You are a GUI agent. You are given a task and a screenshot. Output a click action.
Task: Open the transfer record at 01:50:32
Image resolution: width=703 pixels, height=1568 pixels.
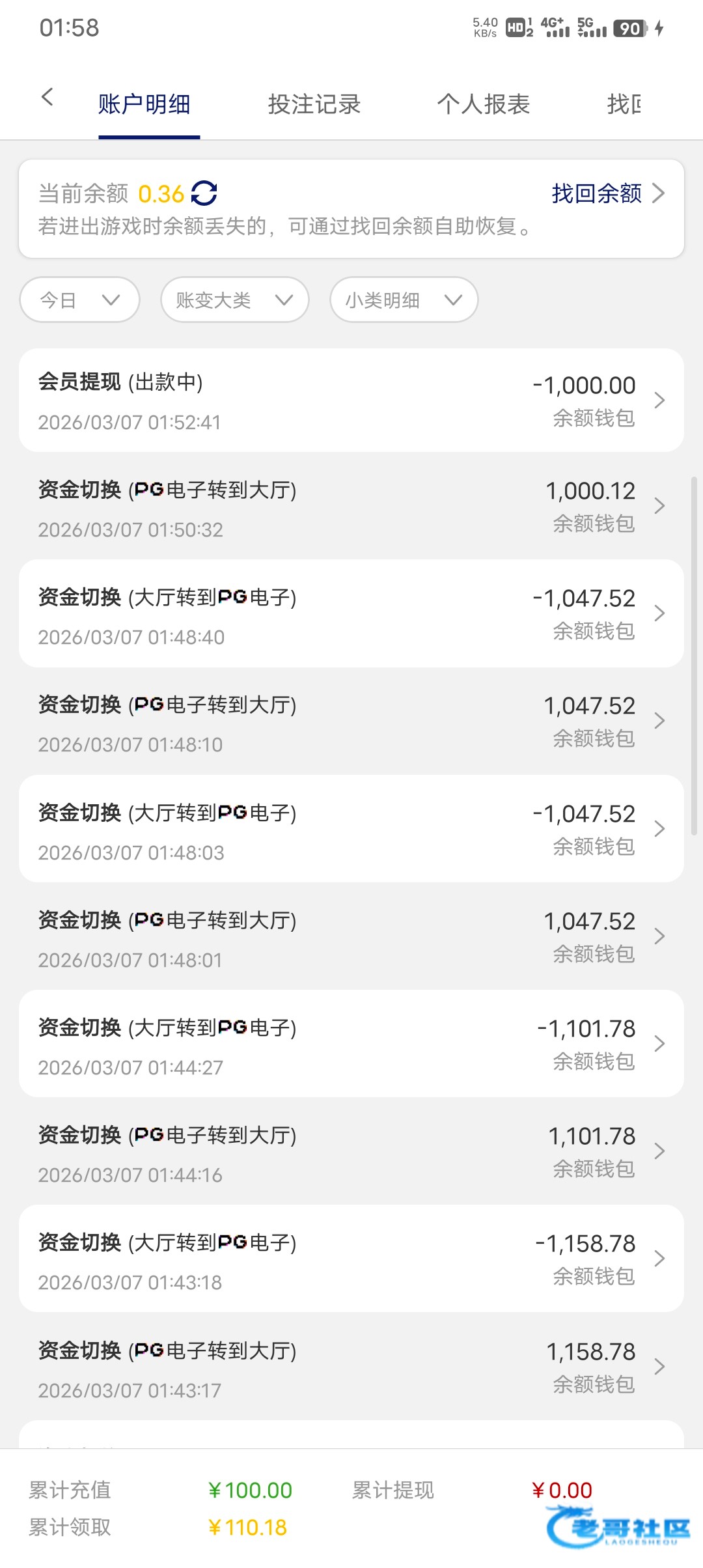[351, 507]
